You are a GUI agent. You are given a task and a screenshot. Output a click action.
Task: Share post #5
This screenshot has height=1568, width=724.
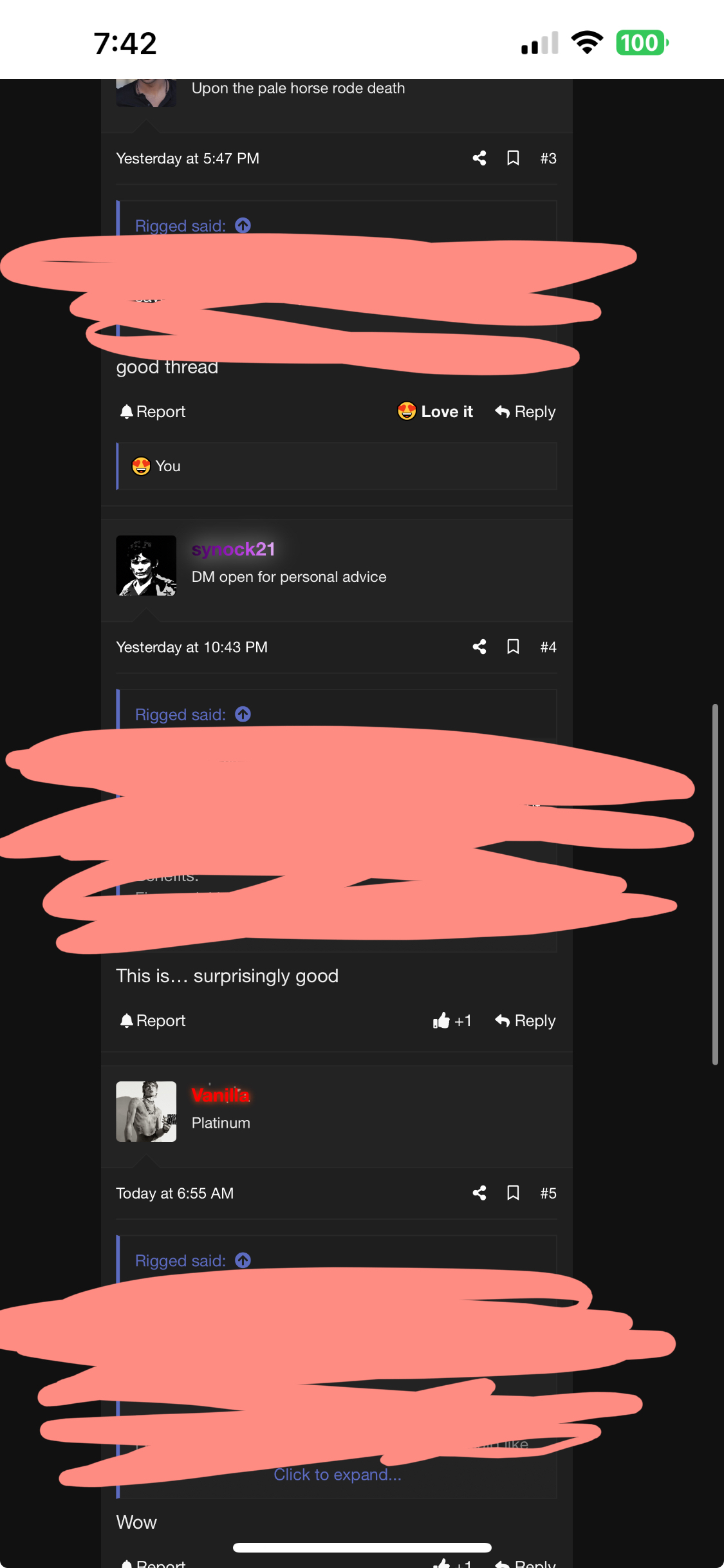point(479,1193)
